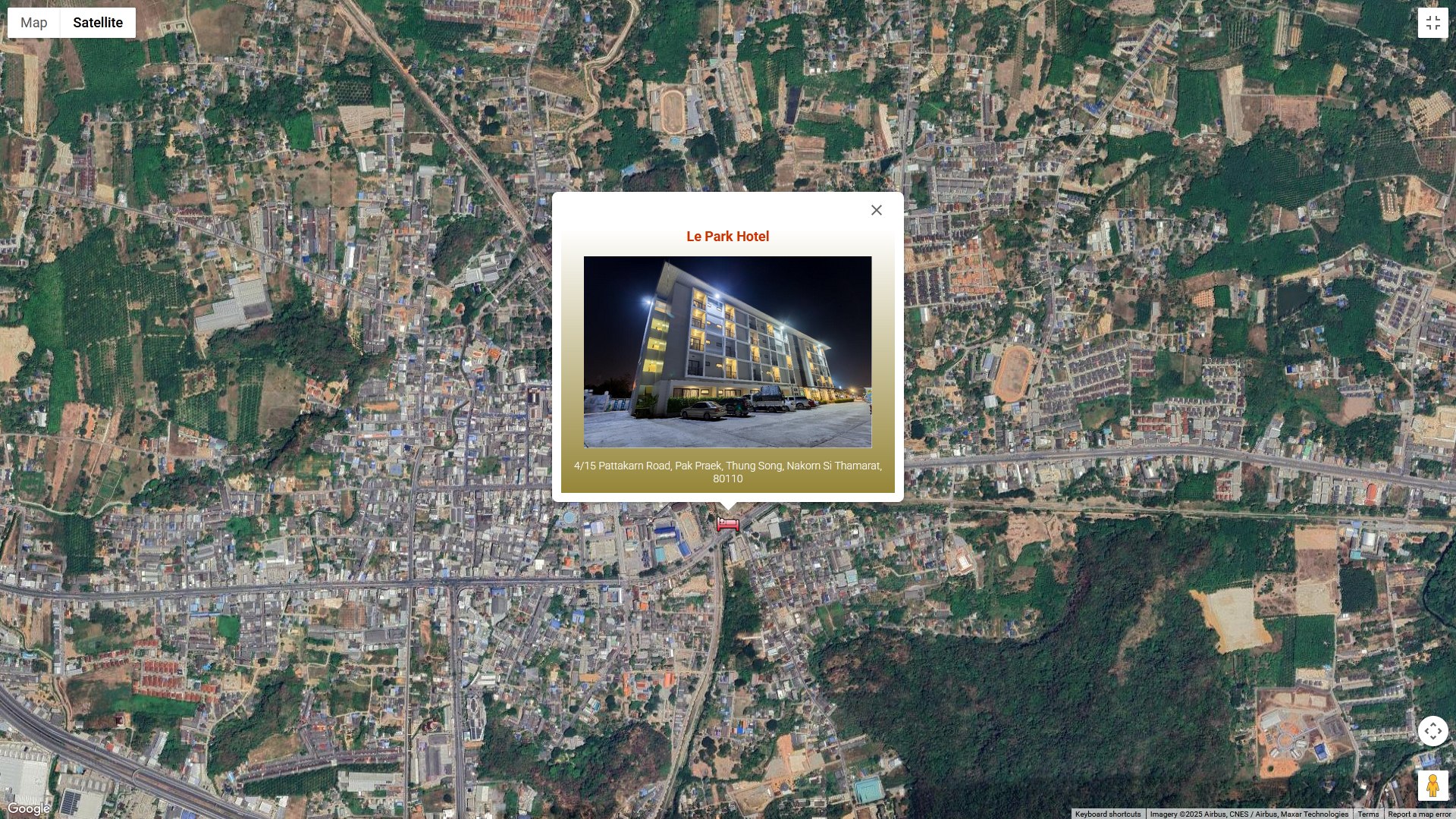Open the Google logo link
This screenshot has width=1456, height=819.
(29, 808)
